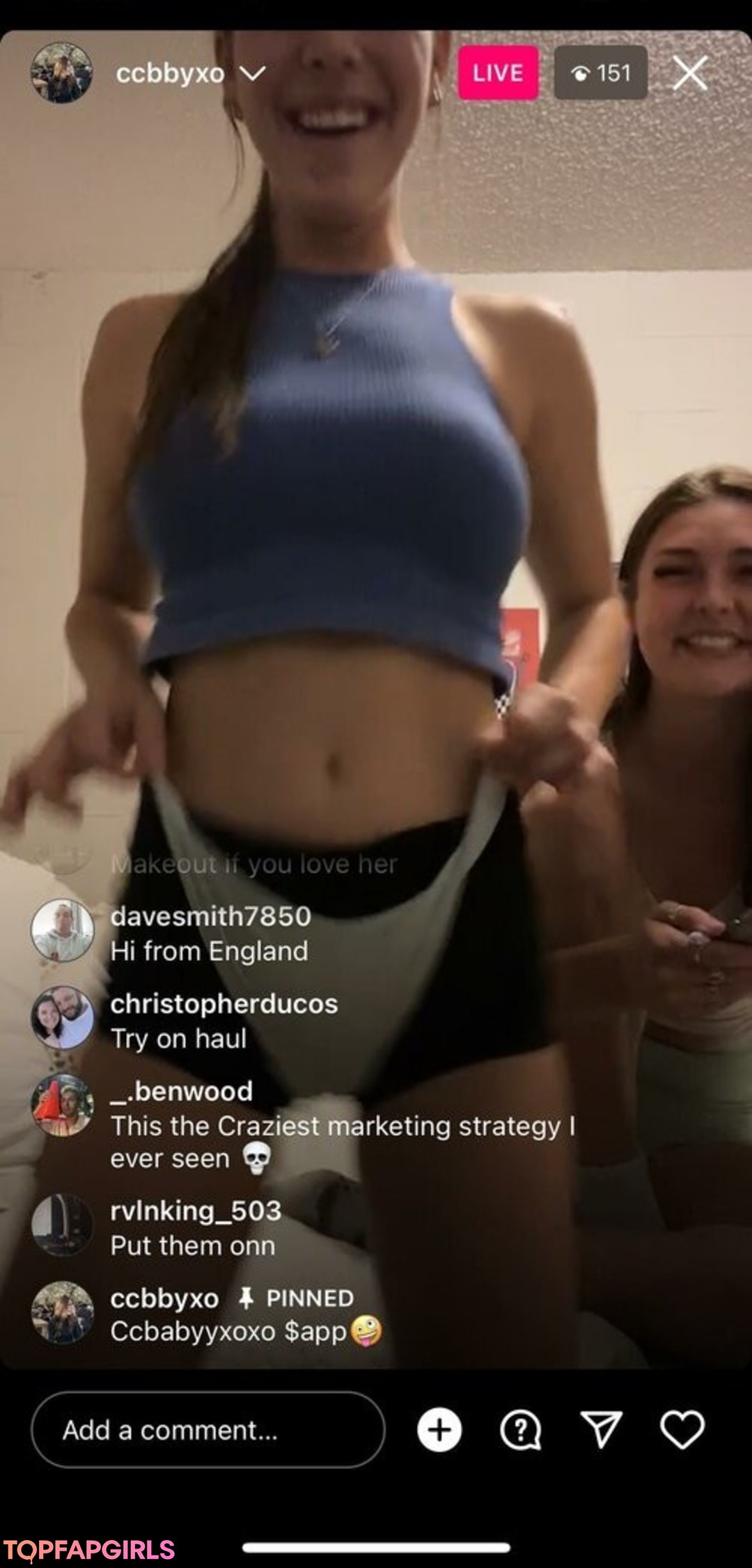Open the 151 viewers list

coord(600,73)
